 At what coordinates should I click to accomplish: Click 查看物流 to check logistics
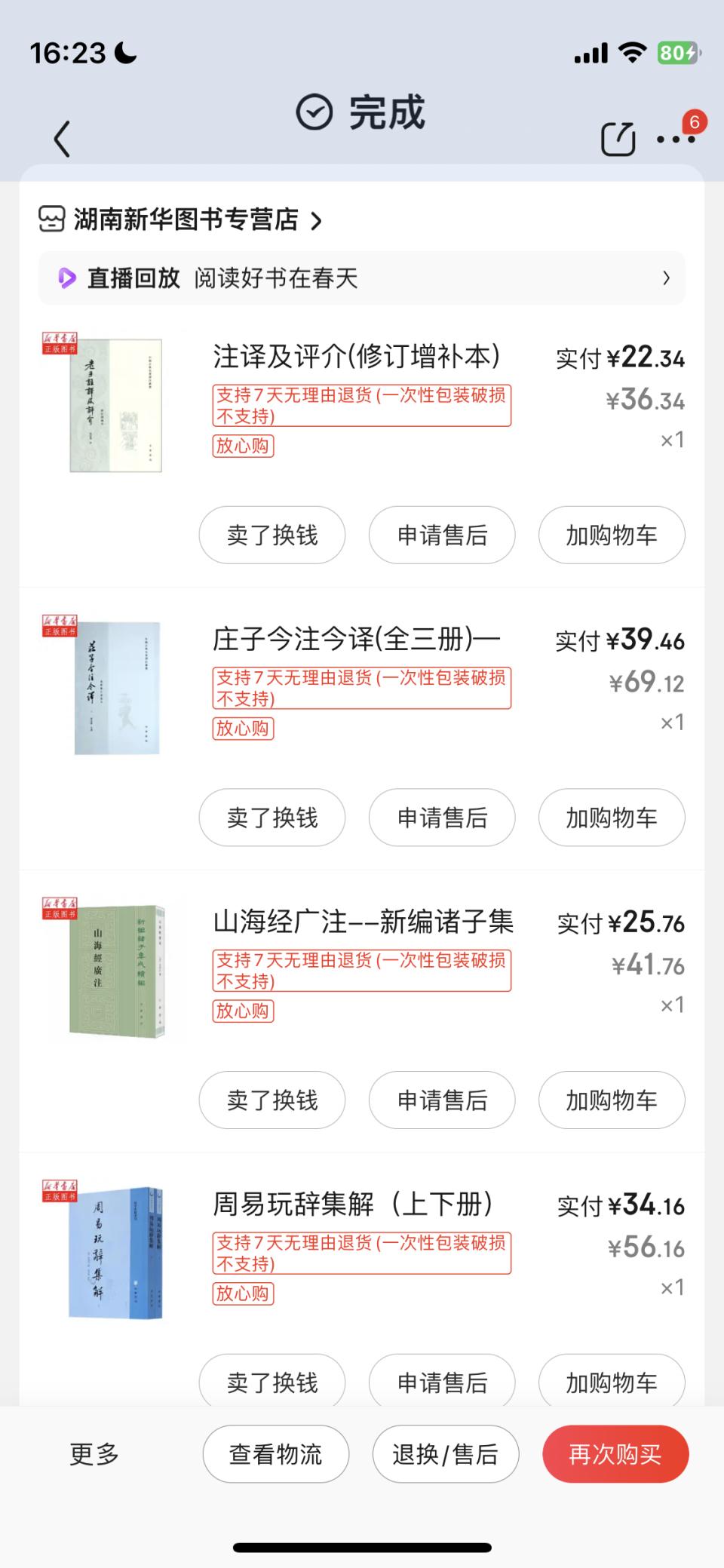(x=275, y=1454)
